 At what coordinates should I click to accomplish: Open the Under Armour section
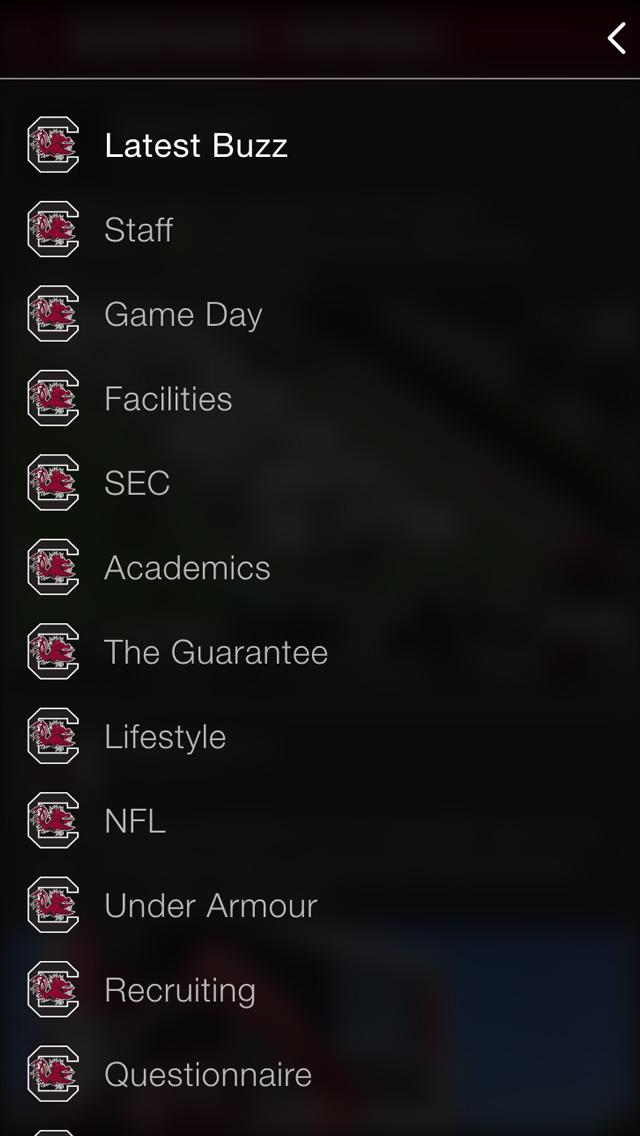[211, 906]
